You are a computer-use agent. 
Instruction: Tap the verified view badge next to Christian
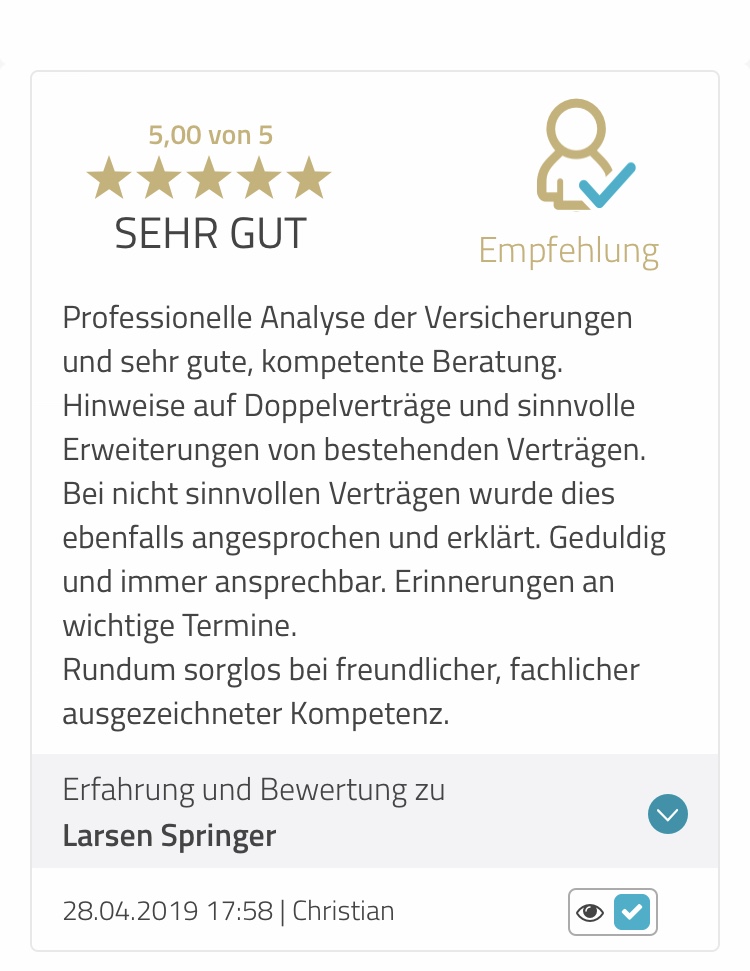coord(612,911)
